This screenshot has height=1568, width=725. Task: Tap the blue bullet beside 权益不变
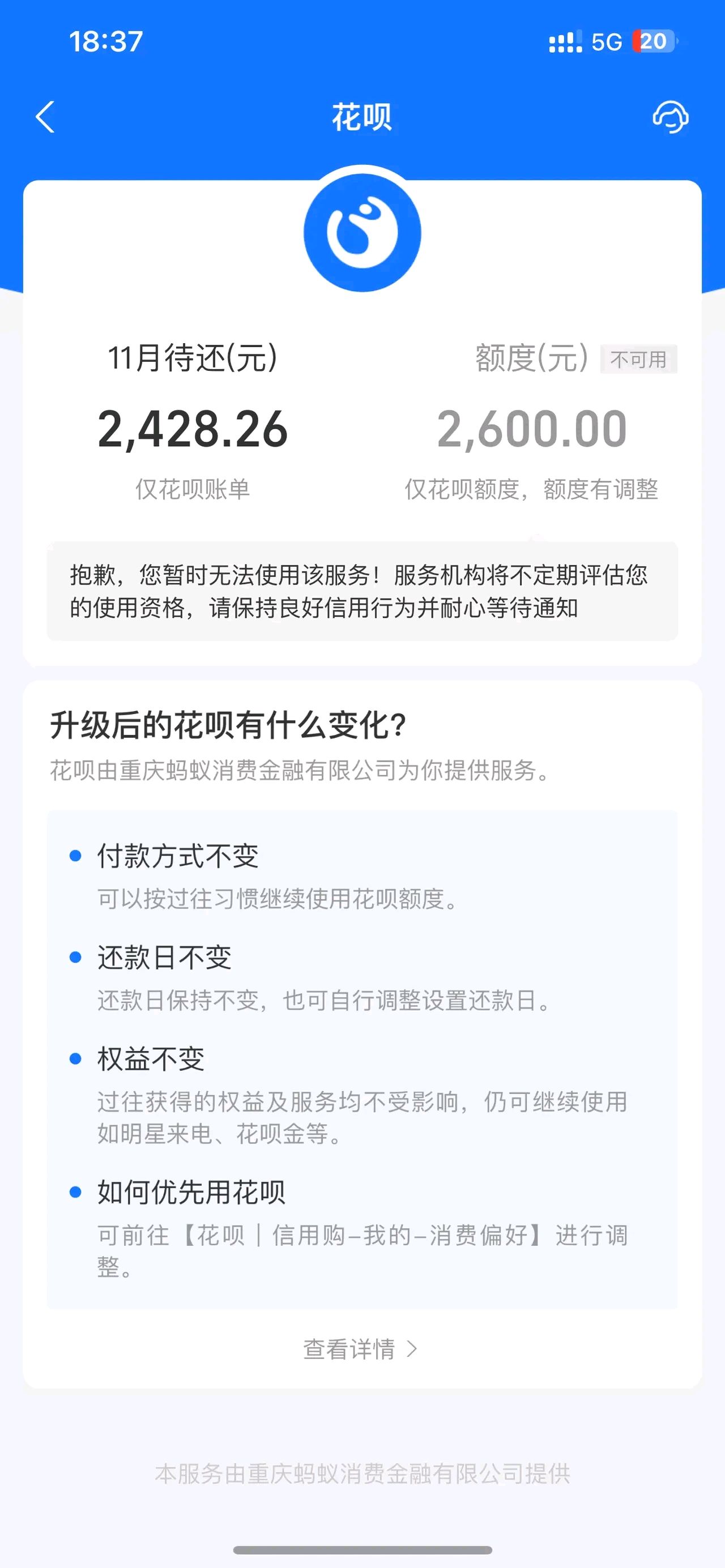click(x=75, y=1059)
